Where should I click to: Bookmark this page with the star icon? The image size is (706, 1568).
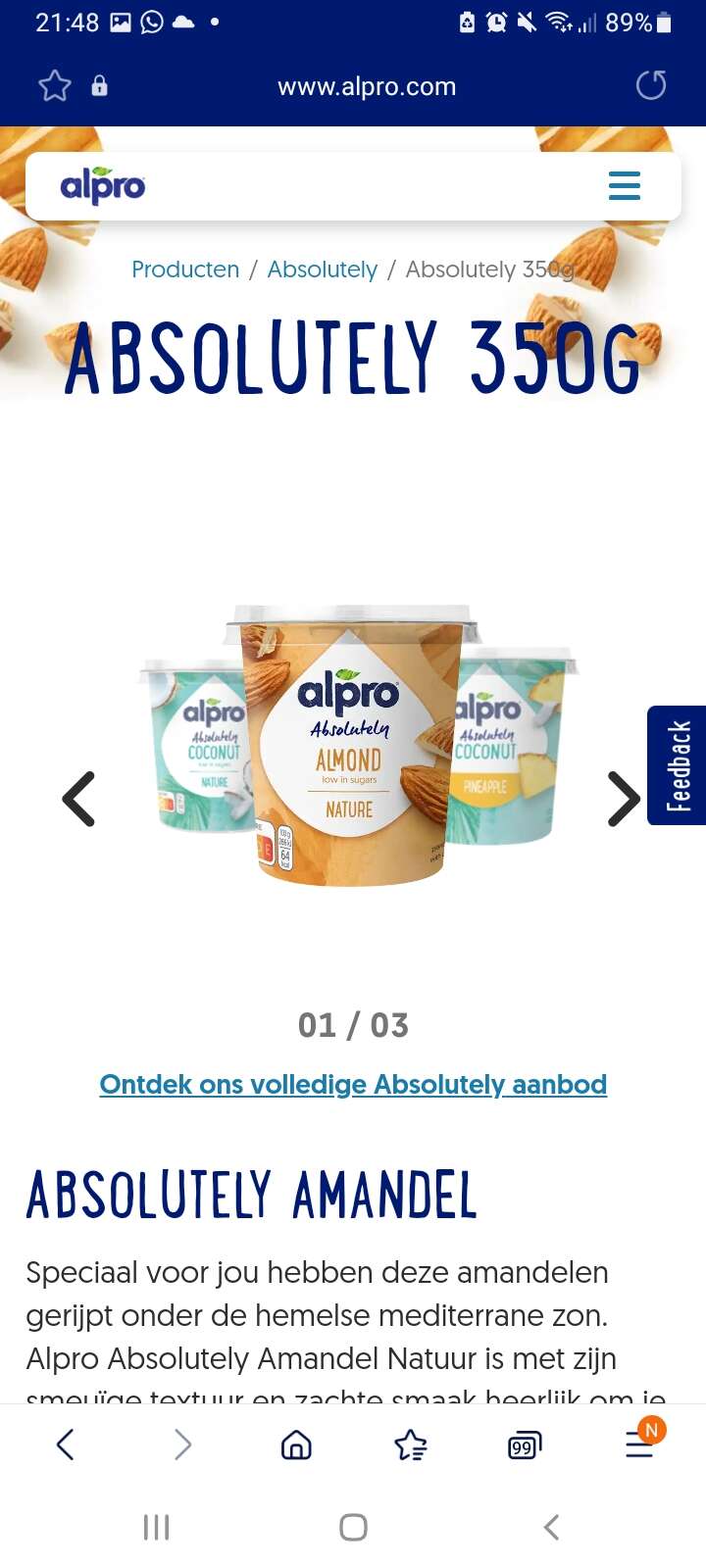[x=55, y=86]
